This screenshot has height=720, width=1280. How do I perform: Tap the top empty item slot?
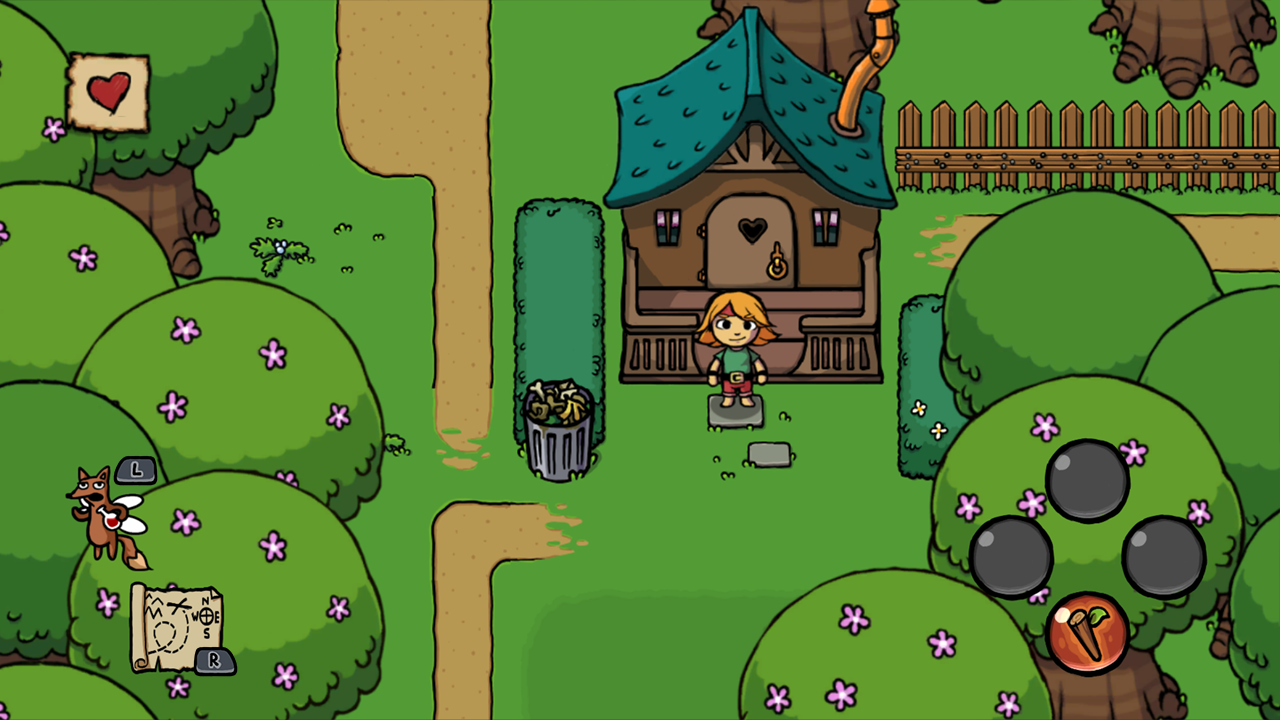tap(1088, 481)
